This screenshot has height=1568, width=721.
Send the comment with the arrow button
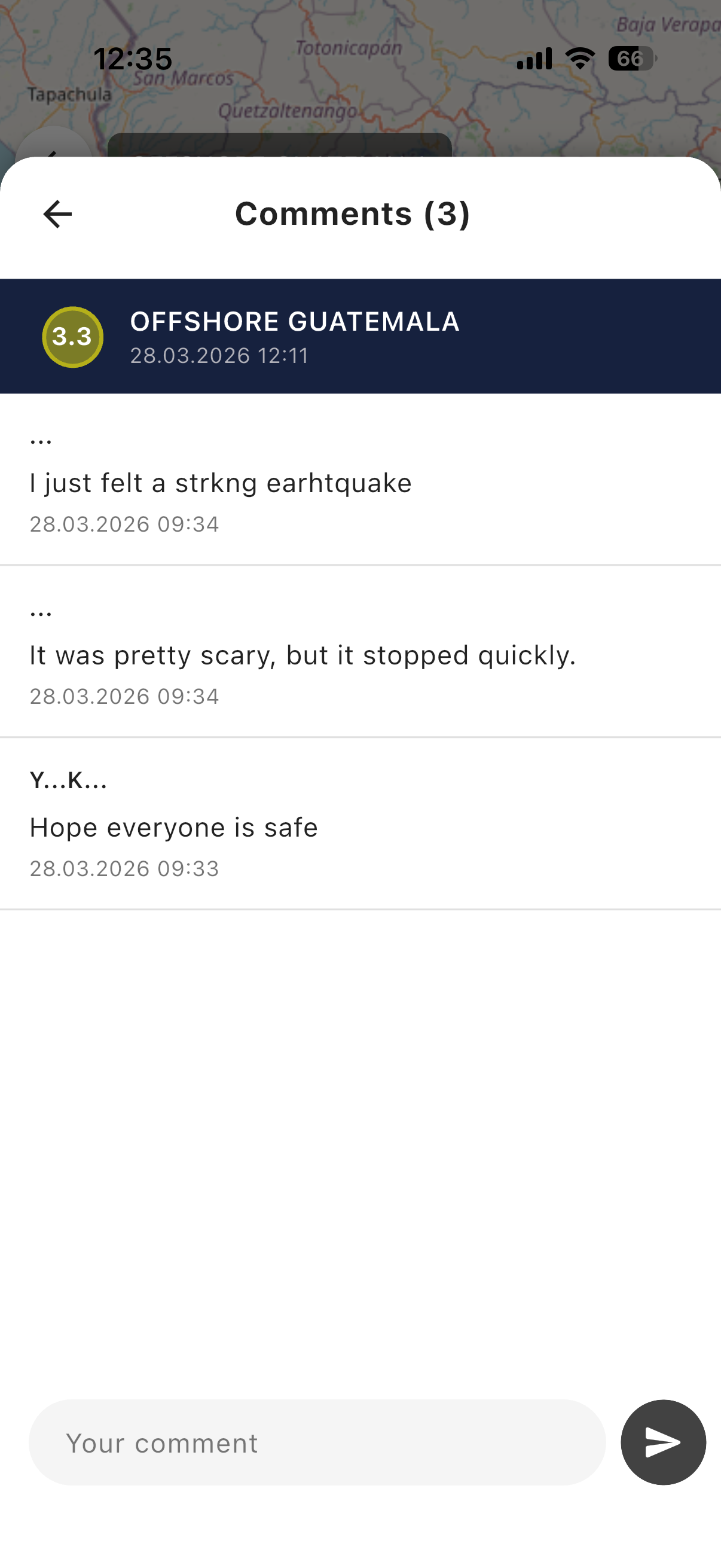(662, 1442)
